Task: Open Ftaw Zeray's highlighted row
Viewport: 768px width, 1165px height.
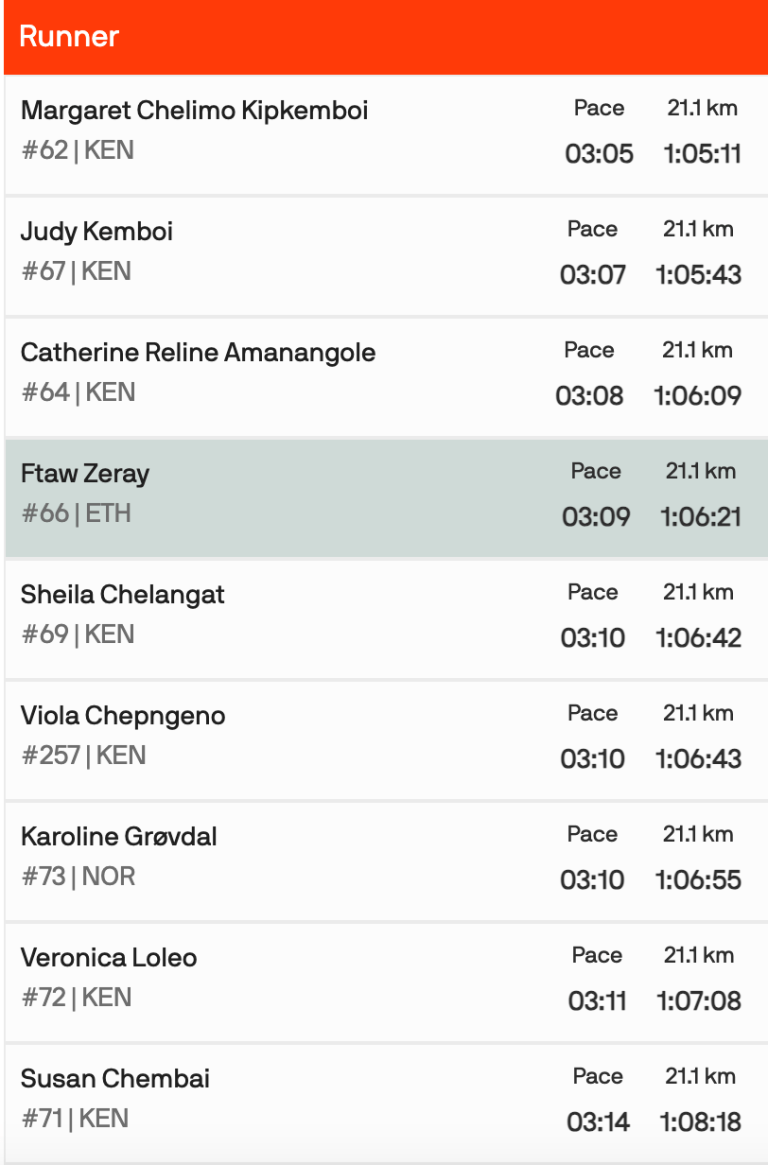Action: click(x=85, y=474)
